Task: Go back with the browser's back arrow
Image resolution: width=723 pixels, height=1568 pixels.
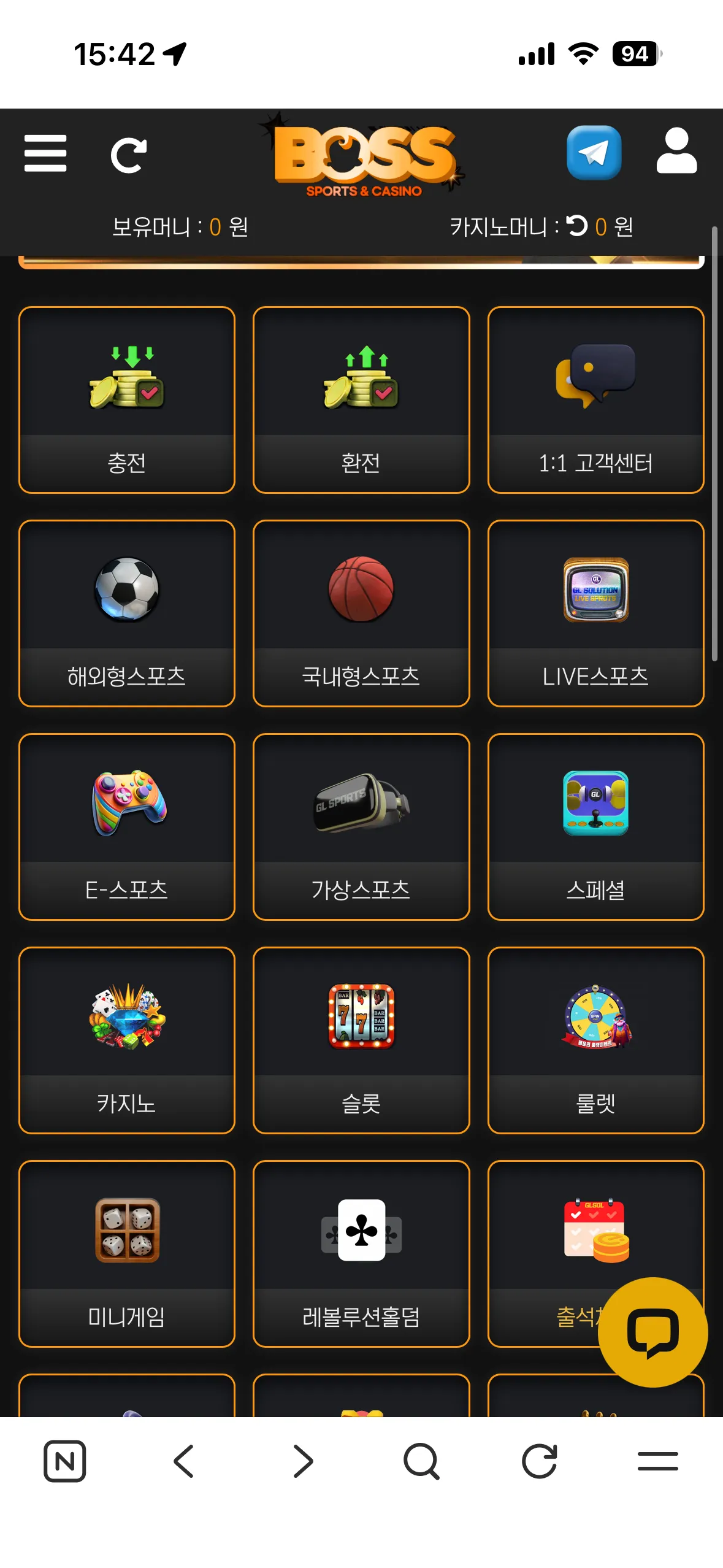Action: 183,1461
